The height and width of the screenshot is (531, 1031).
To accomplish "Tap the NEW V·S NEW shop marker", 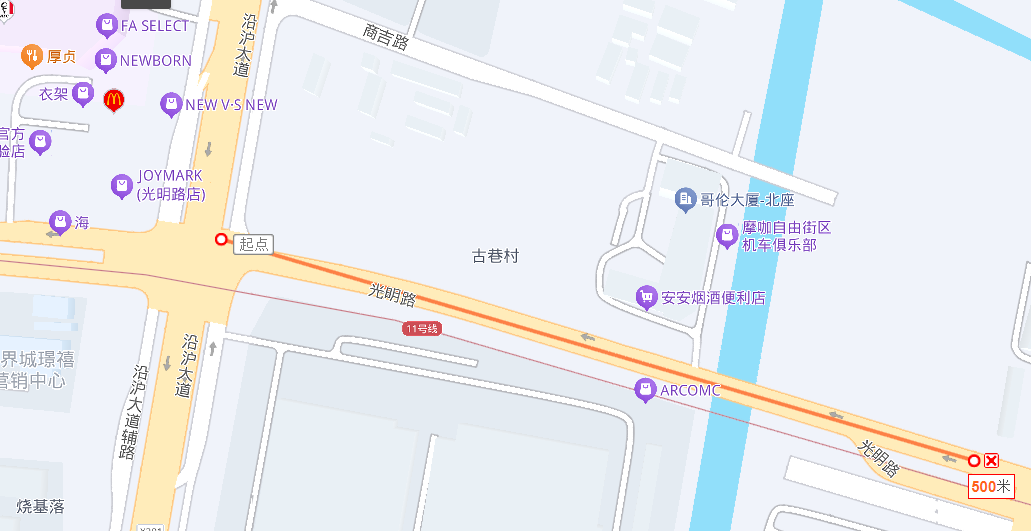I will click(x=172, y=105).
